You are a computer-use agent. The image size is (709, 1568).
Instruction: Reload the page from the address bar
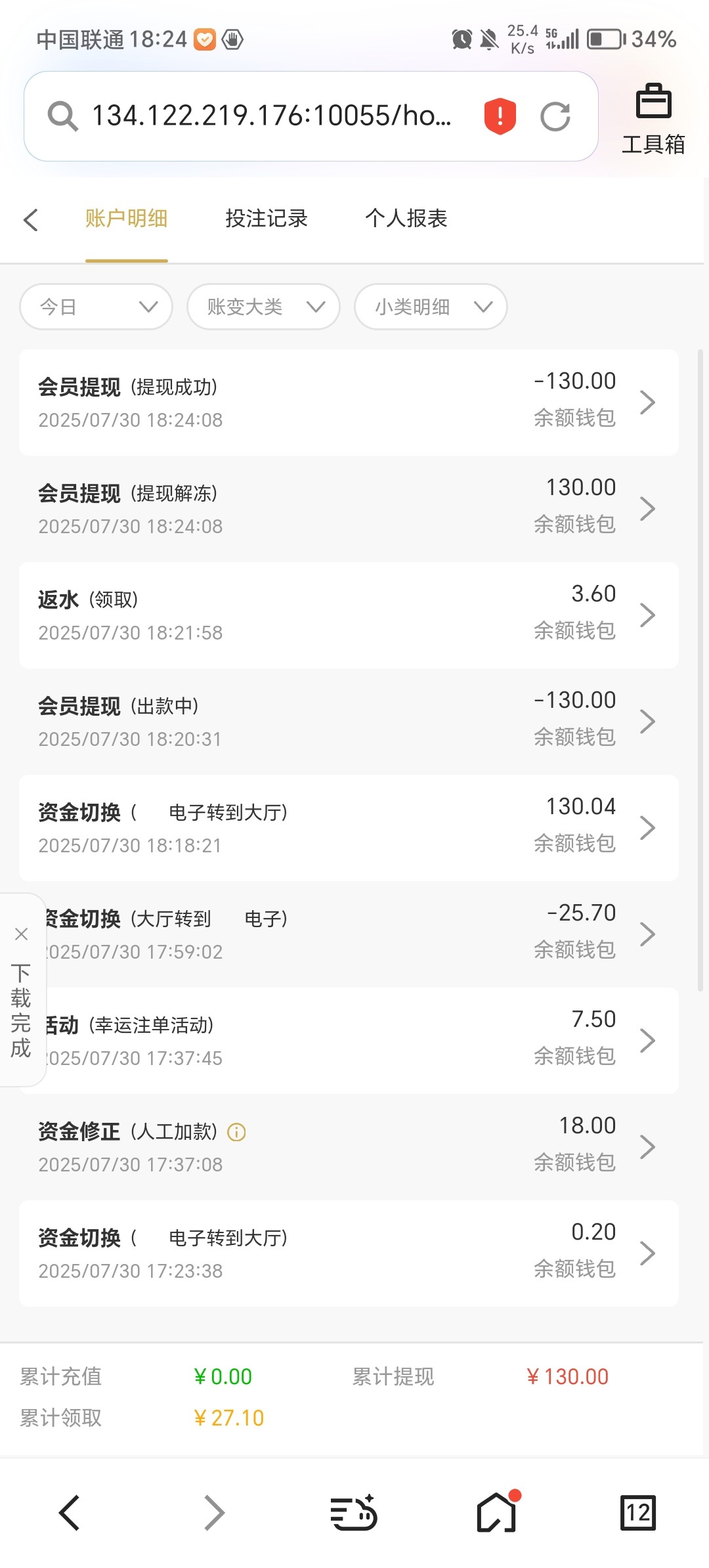(555, 117)
